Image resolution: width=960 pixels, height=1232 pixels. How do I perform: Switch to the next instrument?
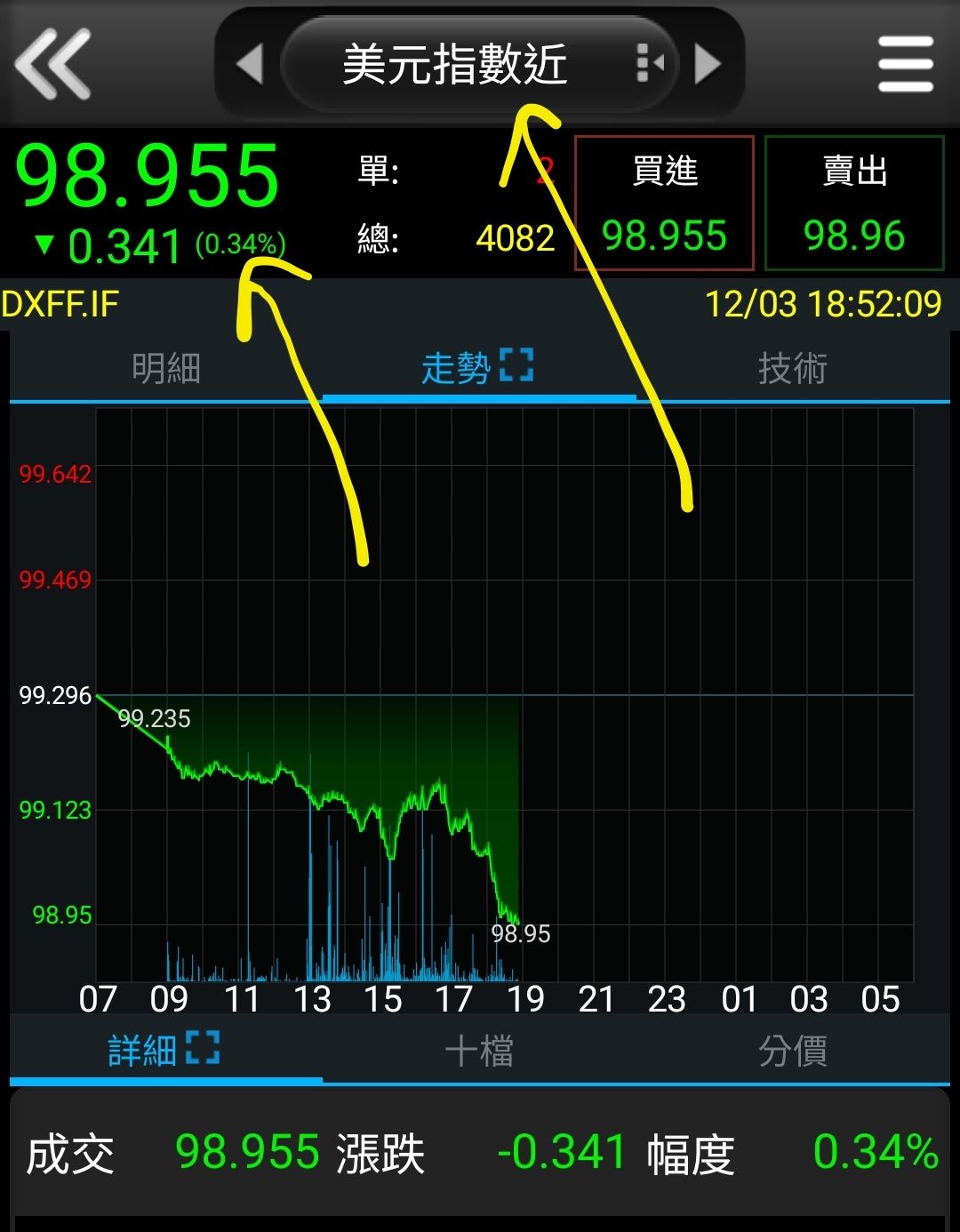tap(708, 64)
